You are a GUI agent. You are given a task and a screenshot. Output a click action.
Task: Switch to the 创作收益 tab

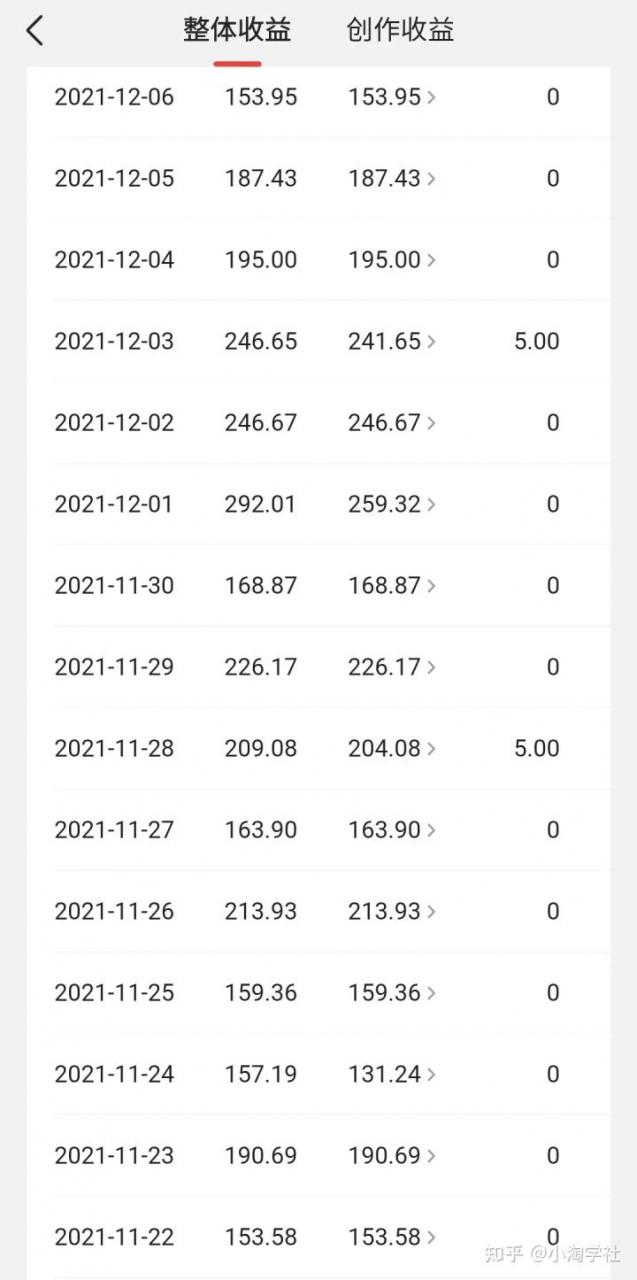coord(400,30)
